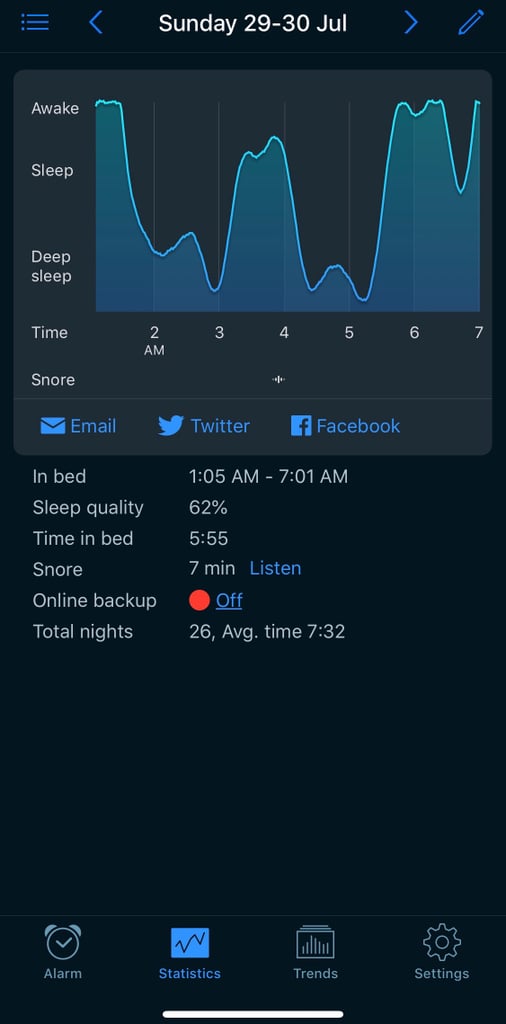Share sleep graph on Facebook
Screen dimensions: 506x1024
(x=345, y=426)
